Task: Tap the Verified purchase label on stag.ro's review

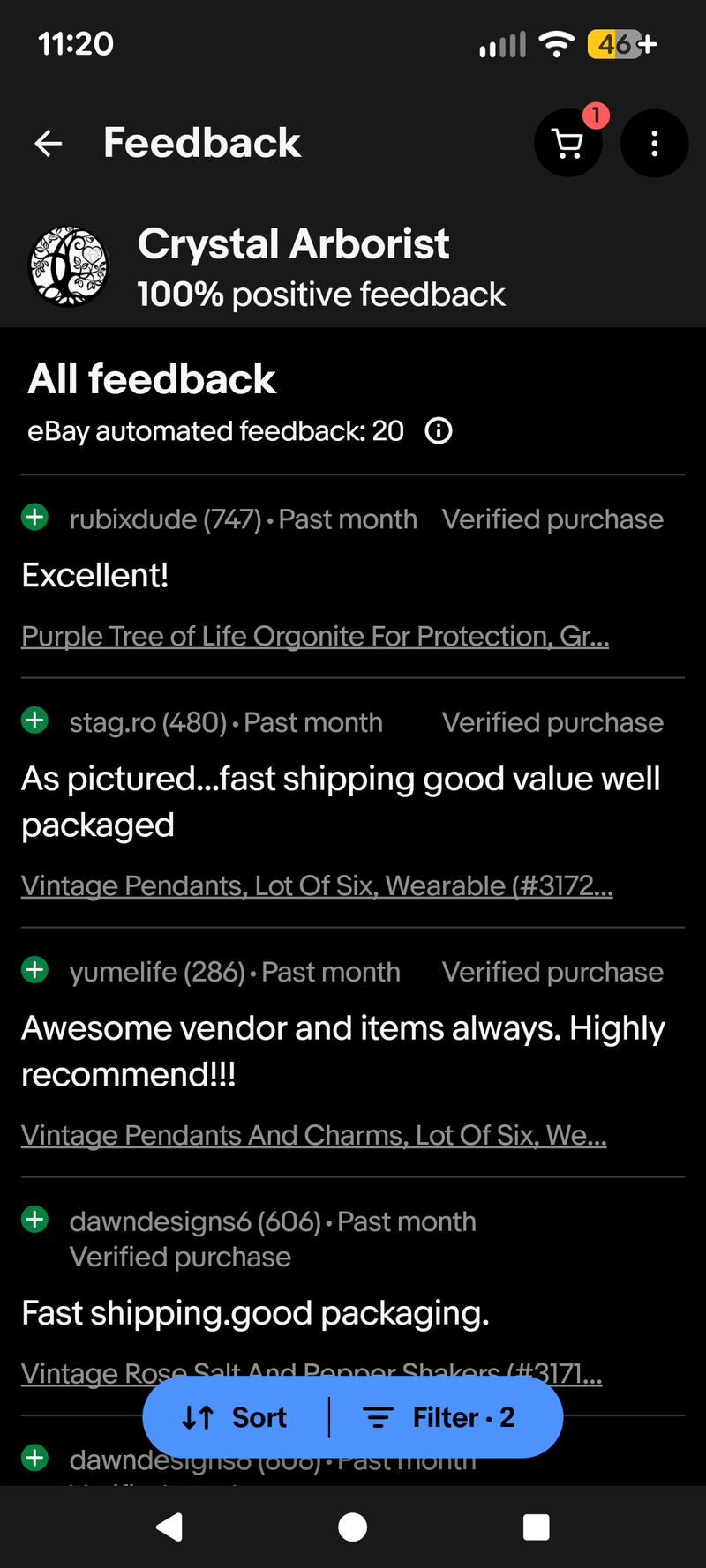Action: pos(552,721)
